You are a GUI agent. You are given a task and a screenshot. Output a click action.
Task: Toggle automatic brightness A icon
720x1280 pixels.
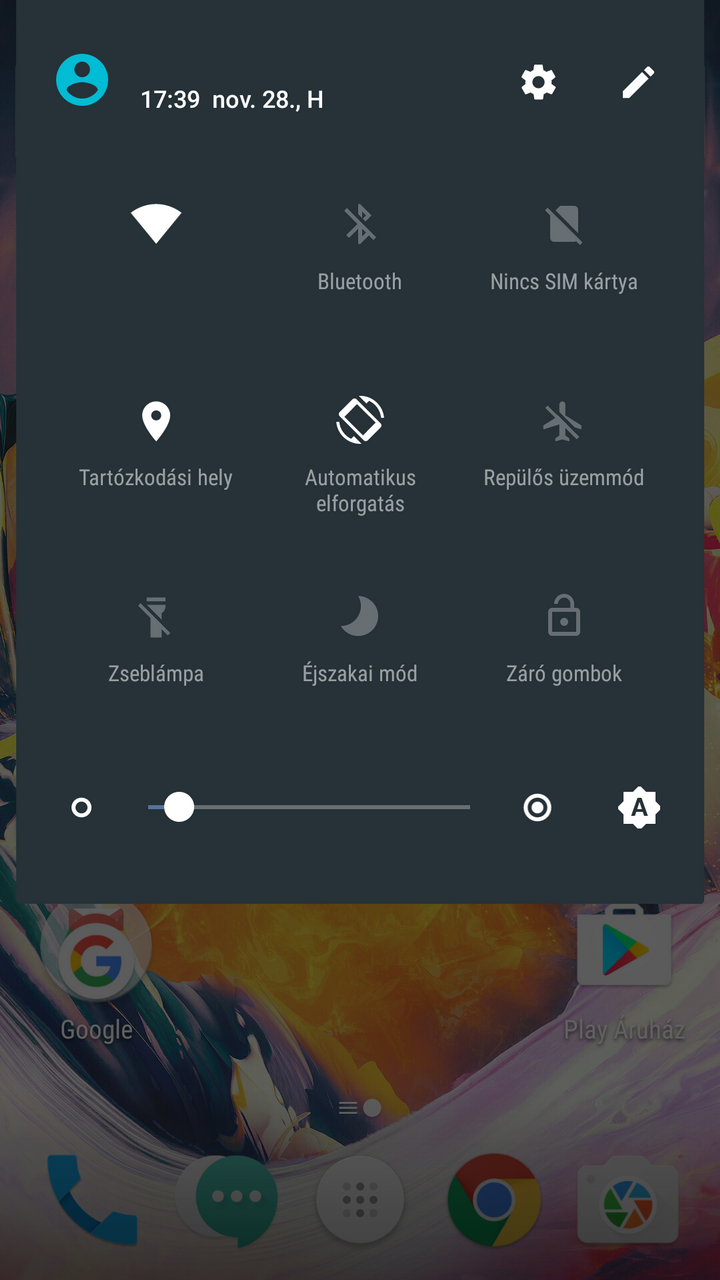point(639,807)
